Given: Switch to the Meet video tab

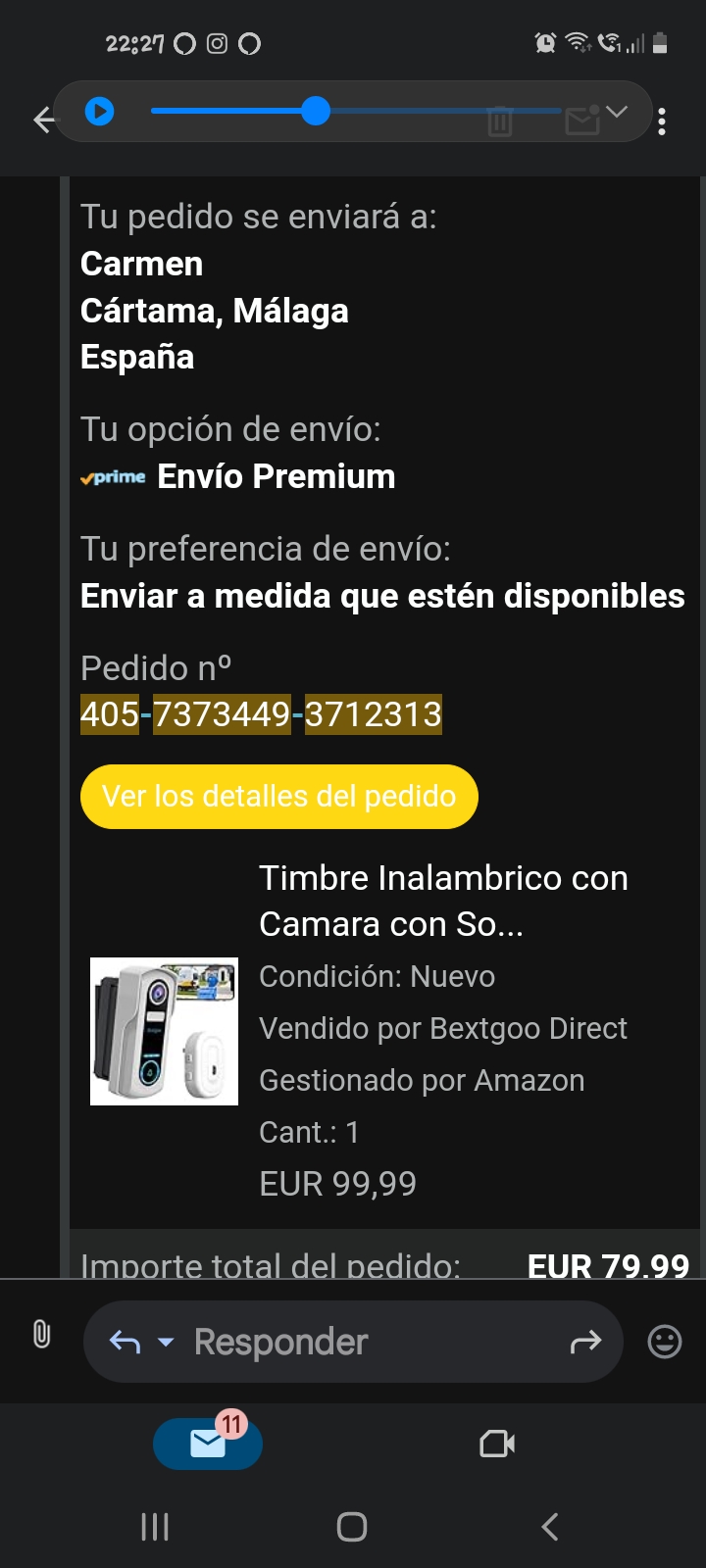Looking at the screenshot, I should 497,1444.
